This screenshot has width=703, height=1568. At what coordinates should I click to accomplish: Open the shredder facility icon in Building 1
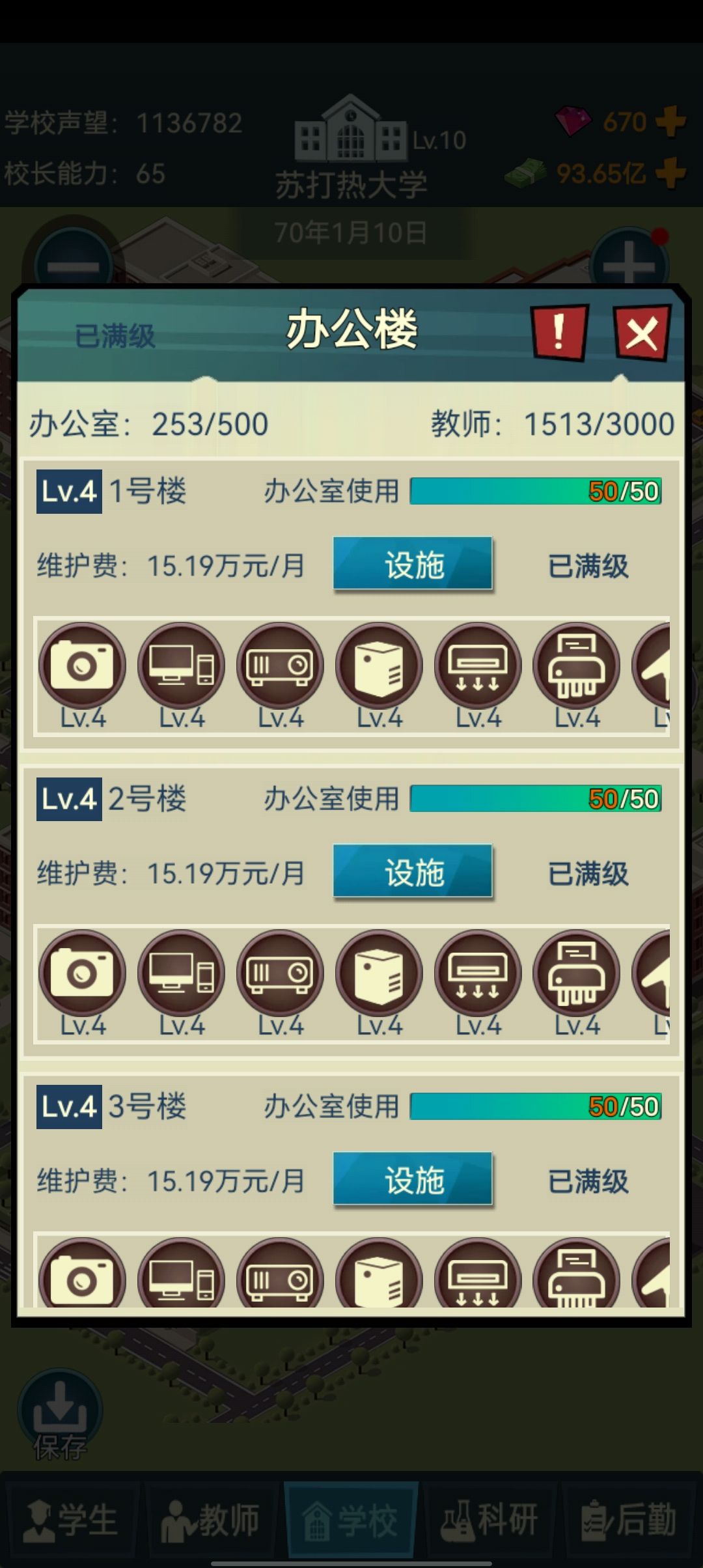point(577,665)
